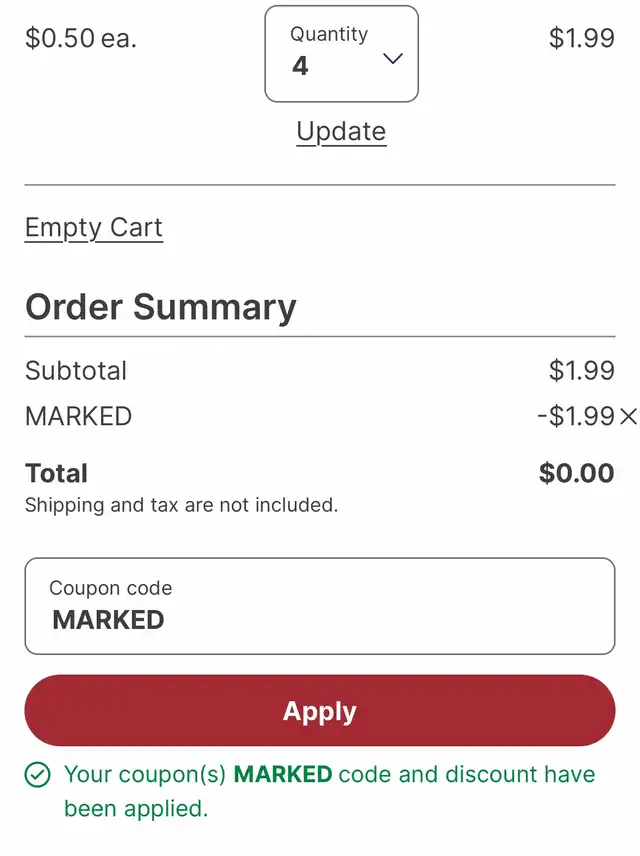Remove the MARKED coupon discount
The height and width of the screenshot is (856, 640).
pos(628,417)
